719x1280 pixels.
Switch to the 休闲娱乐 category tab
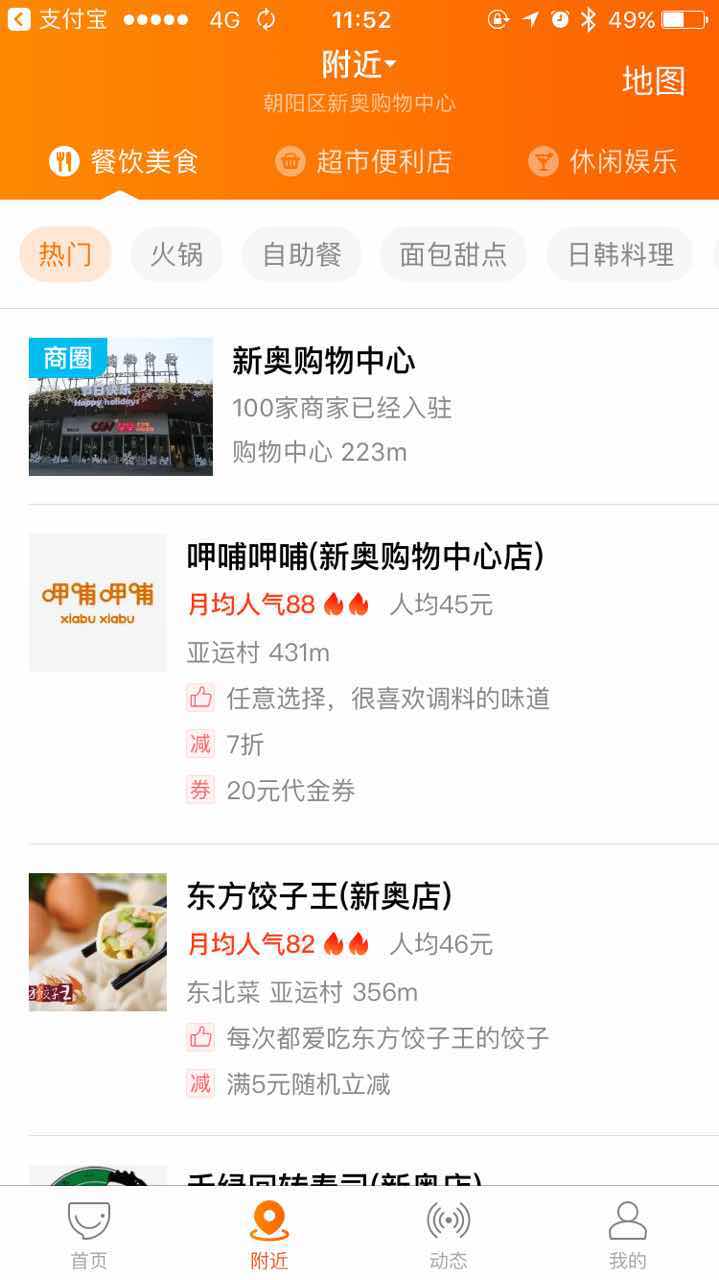(603, 161)
